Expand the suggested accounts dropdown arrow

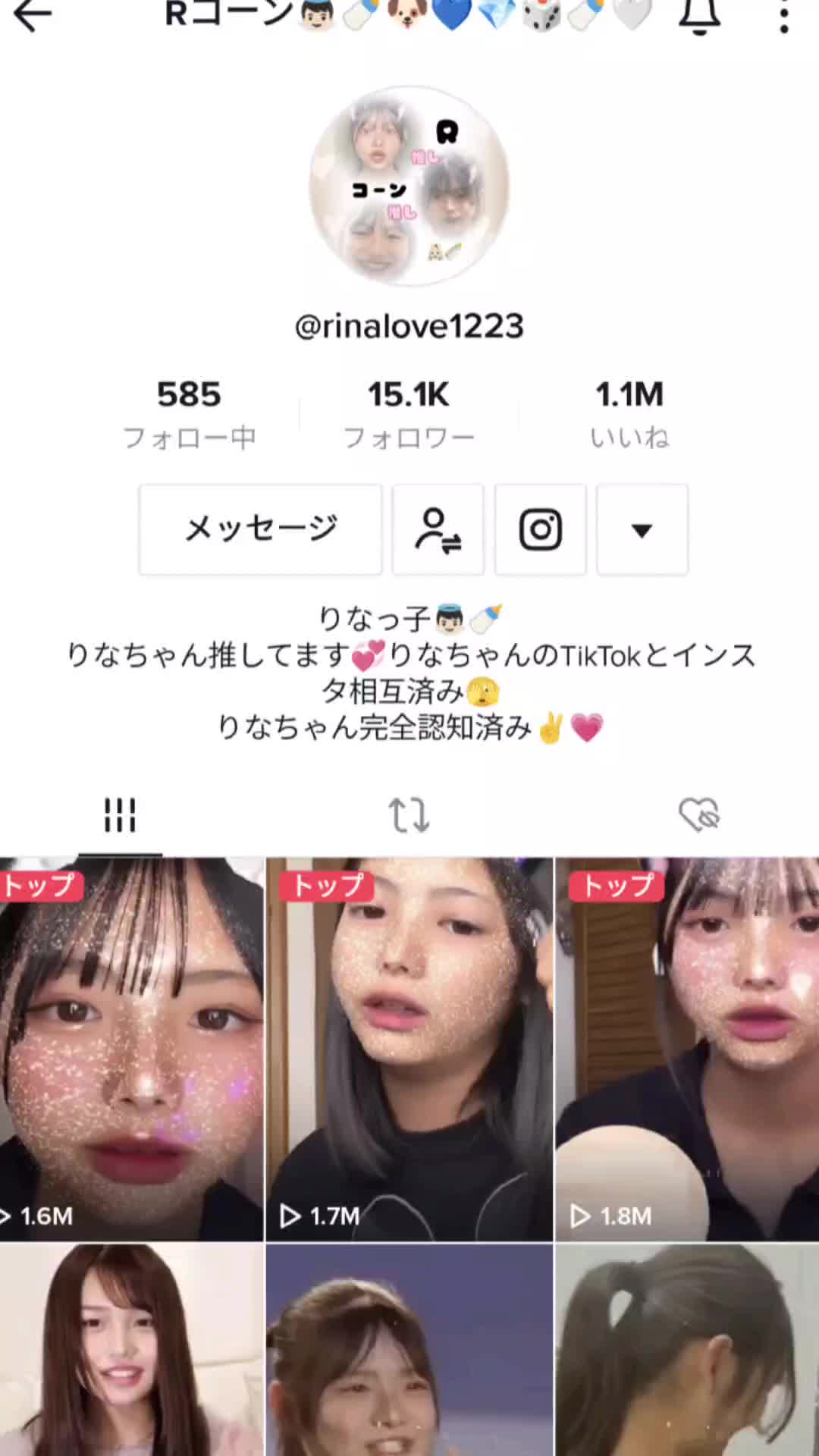point(642,529)
